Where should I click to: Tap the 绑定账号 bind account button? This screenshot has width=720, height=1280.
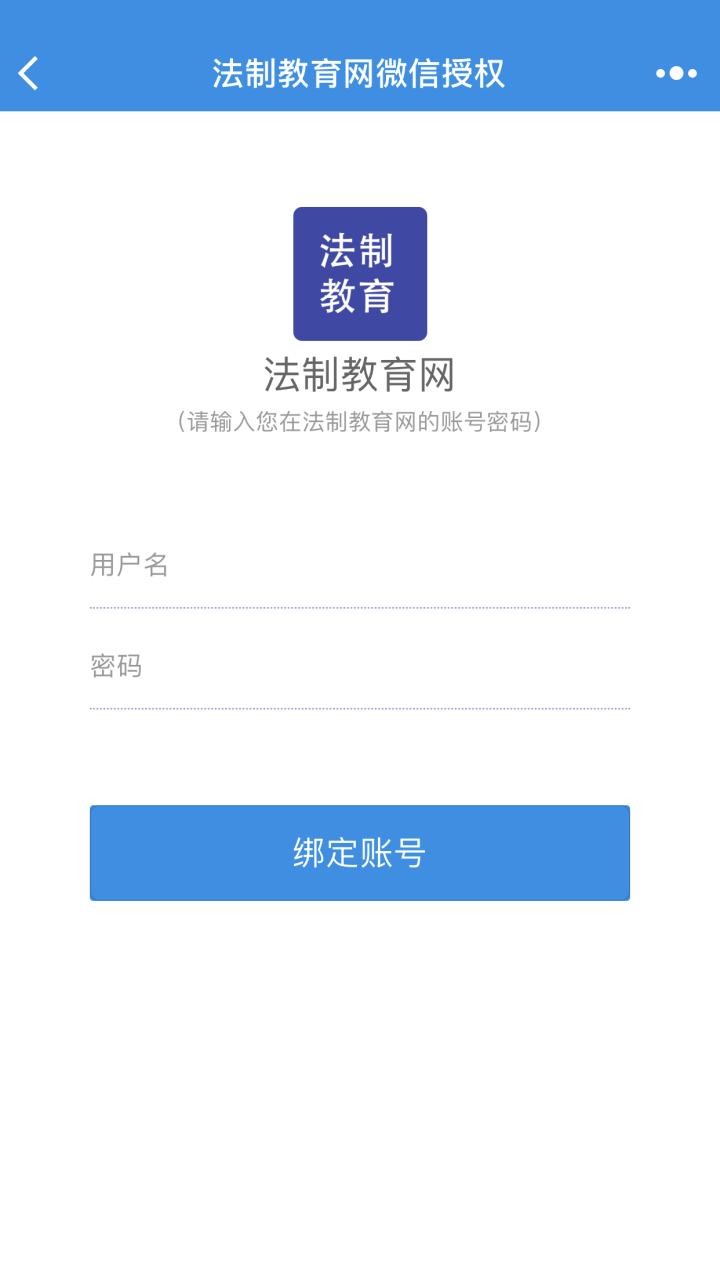(x=360, y=853)
